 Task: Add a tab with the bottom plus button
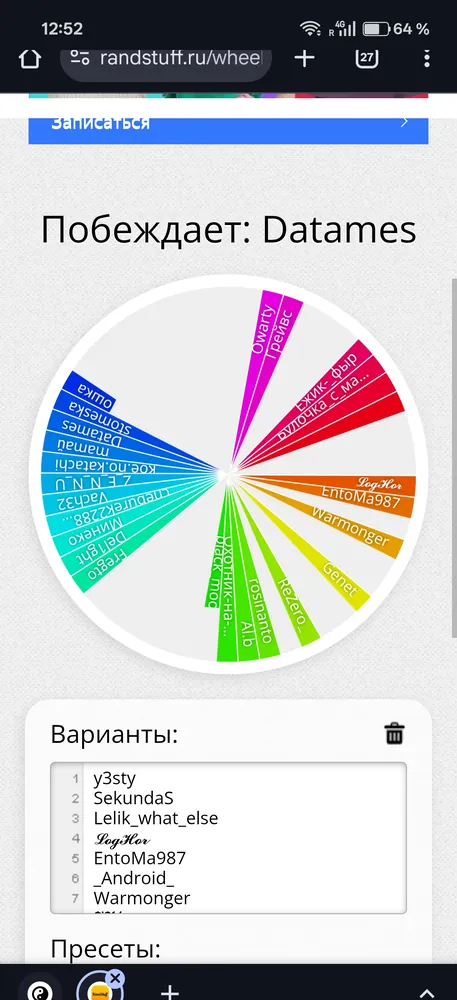169,992
